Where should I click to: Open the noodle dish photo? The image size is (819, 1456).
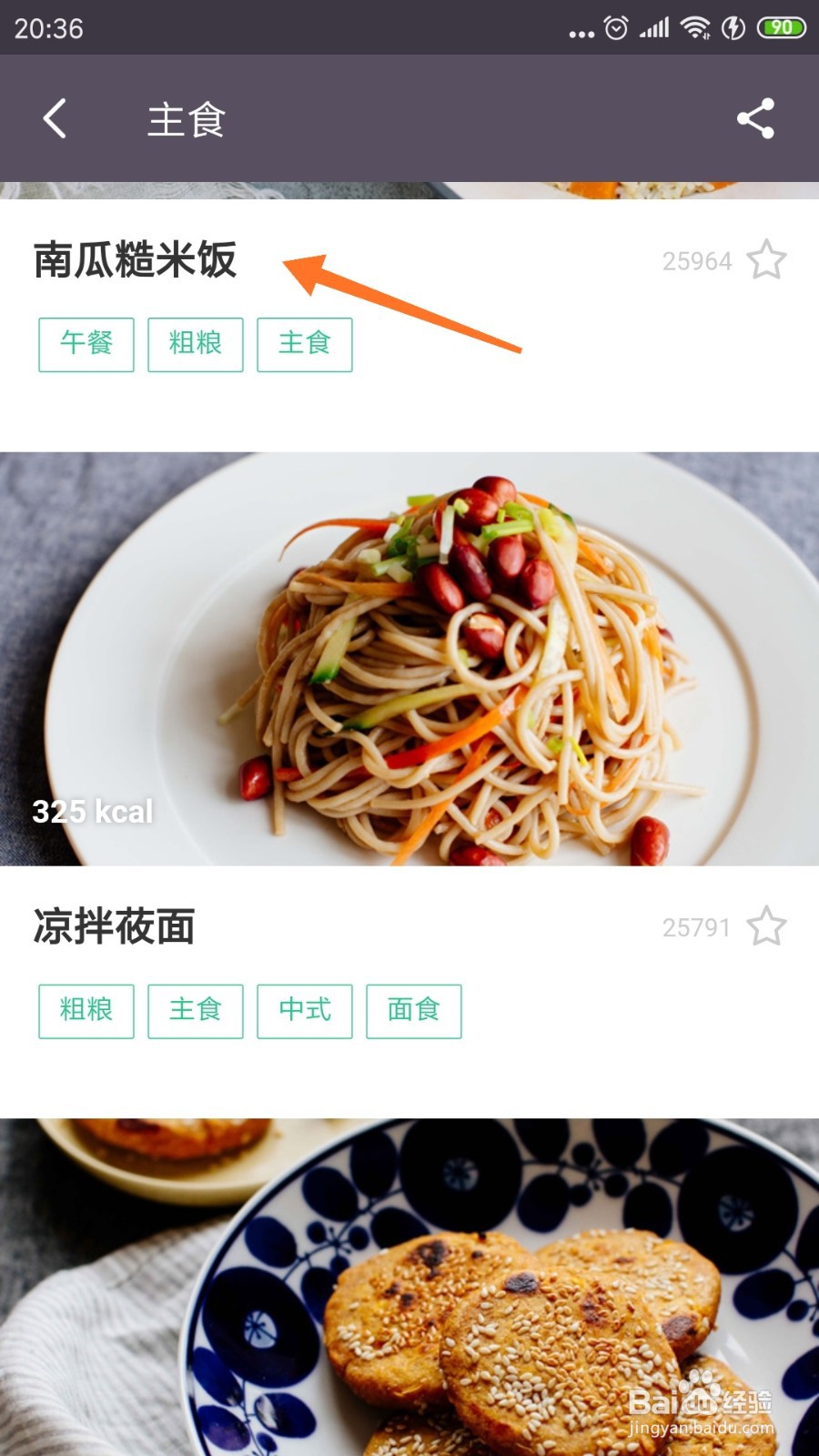click(409, 655)
